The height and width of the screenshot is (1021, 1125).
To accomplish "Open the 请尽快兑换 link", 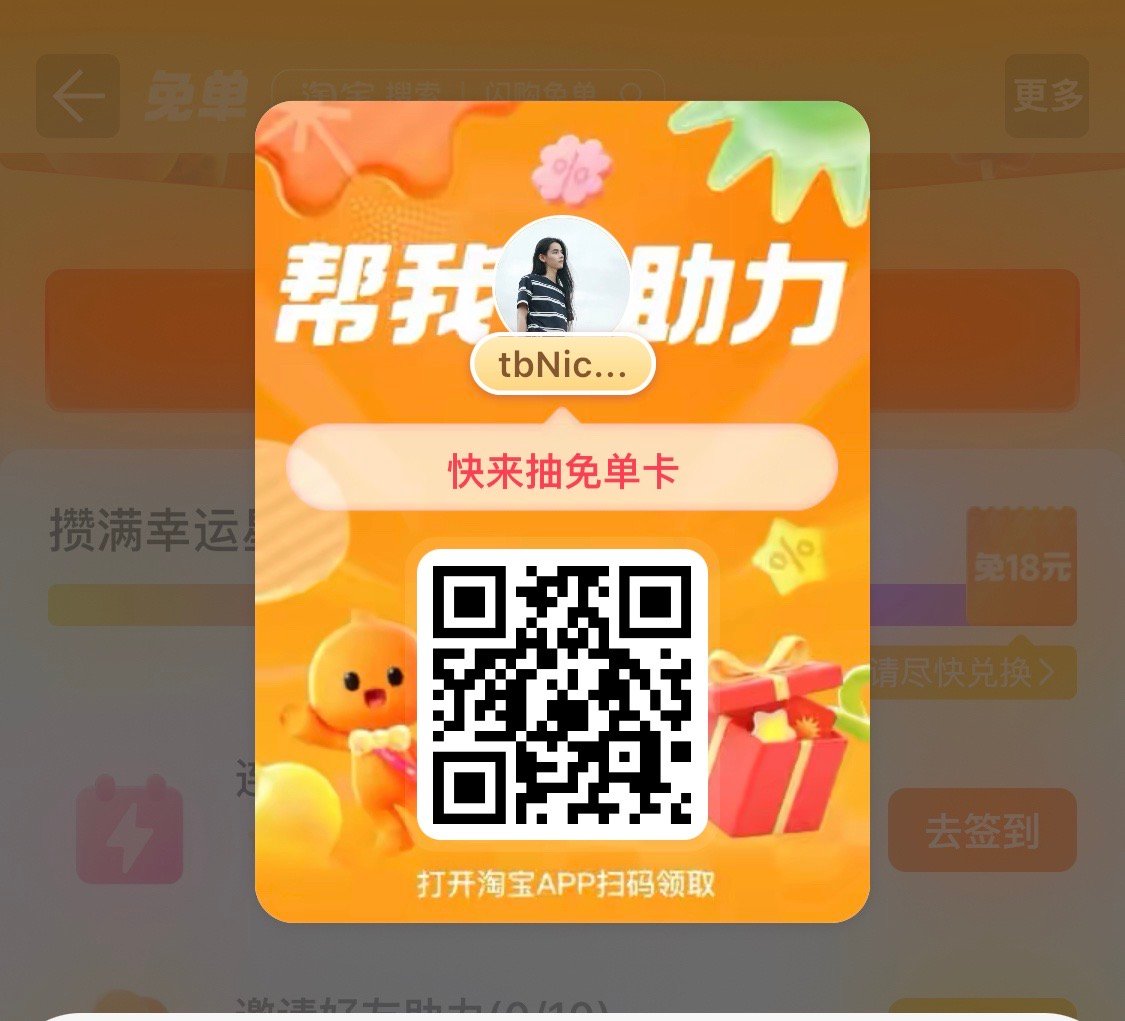I will coord(968,672).
